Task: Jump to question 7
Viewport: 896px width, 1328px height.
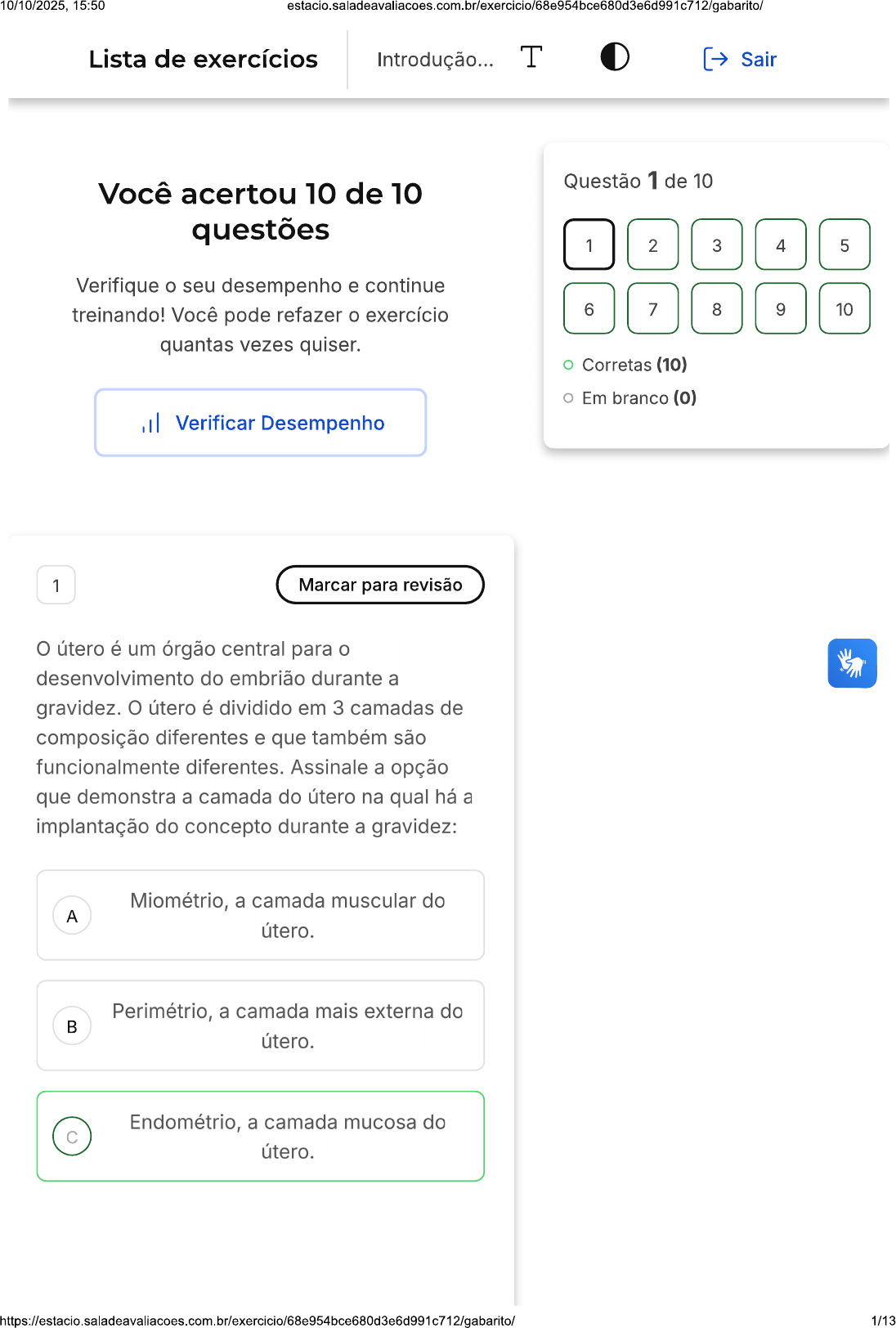Action: tap(653, 308)
